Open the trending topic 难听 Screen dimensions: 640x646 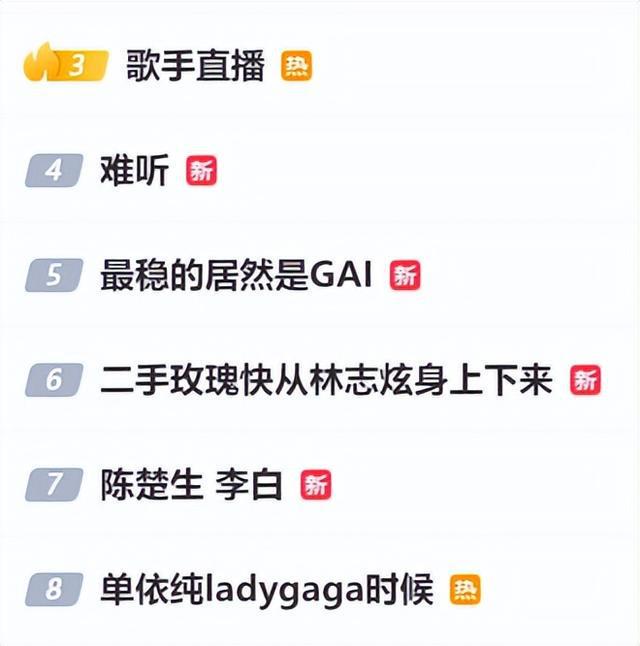(x=134, y=171)
